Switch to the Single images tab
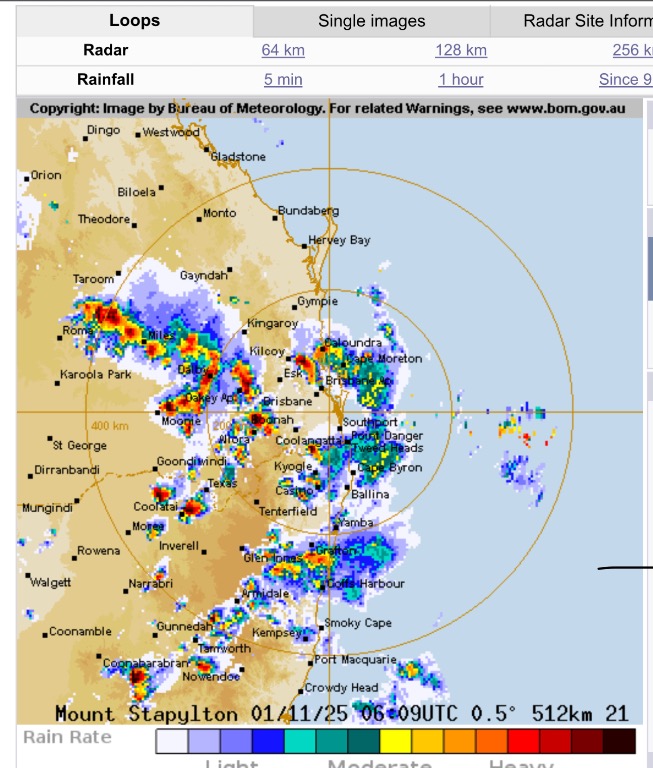The image size is (653, 768). click(371, 20)
